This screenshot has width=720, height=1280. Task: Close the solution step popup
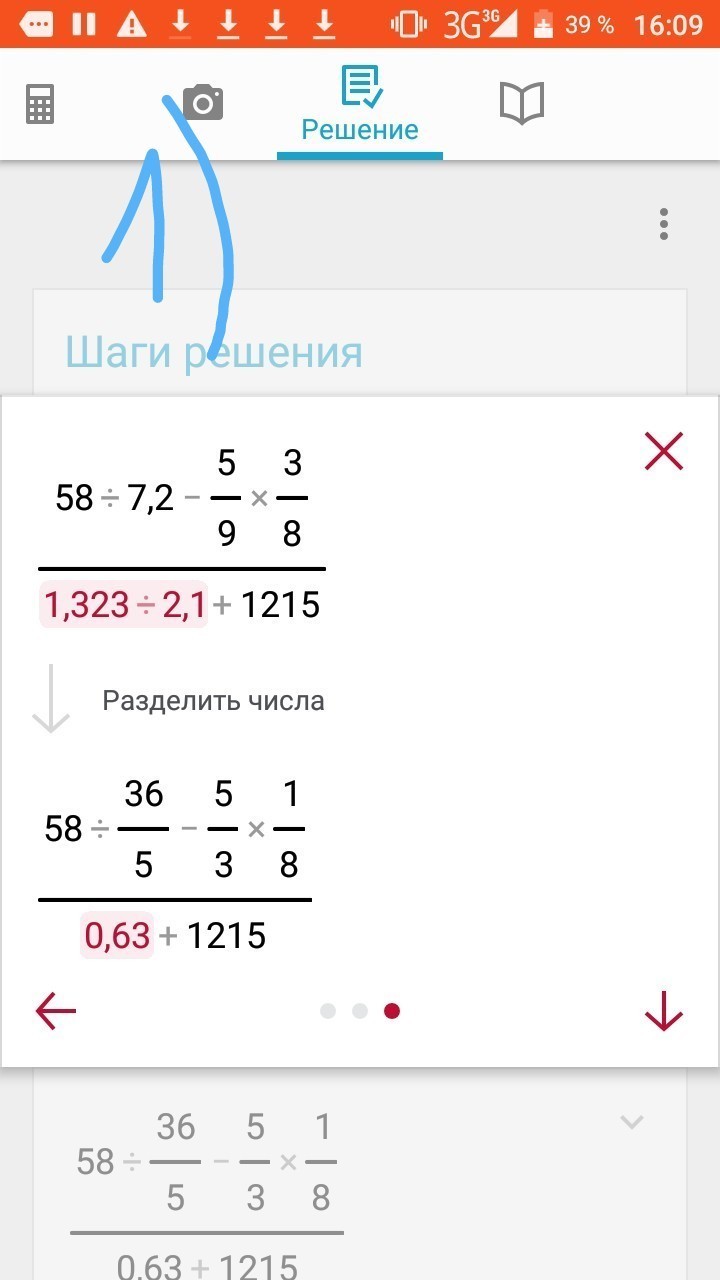[664, 451]
